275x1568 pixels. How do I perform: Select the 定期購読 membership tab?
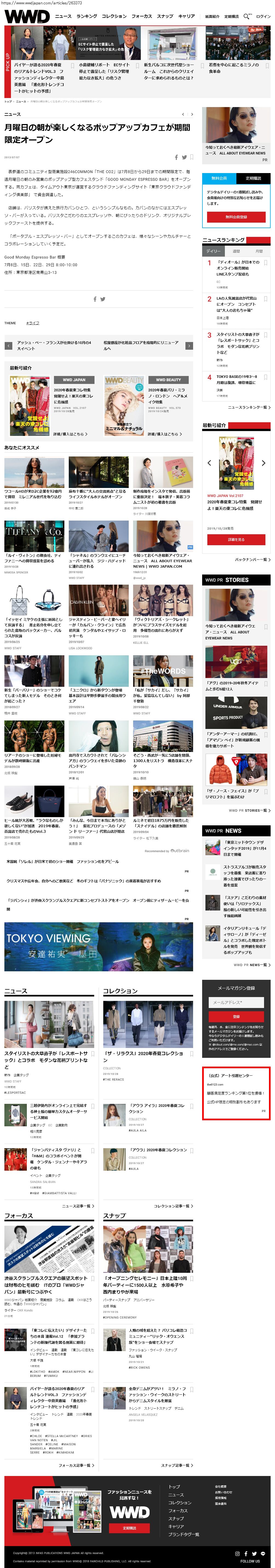253,178
